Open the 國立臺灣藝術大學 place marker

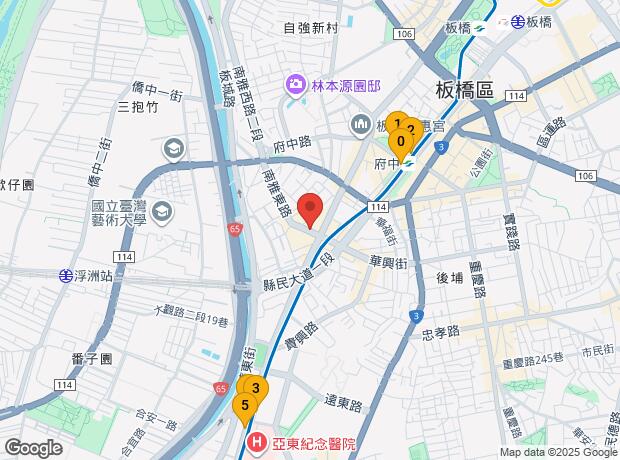click(163, 212)
